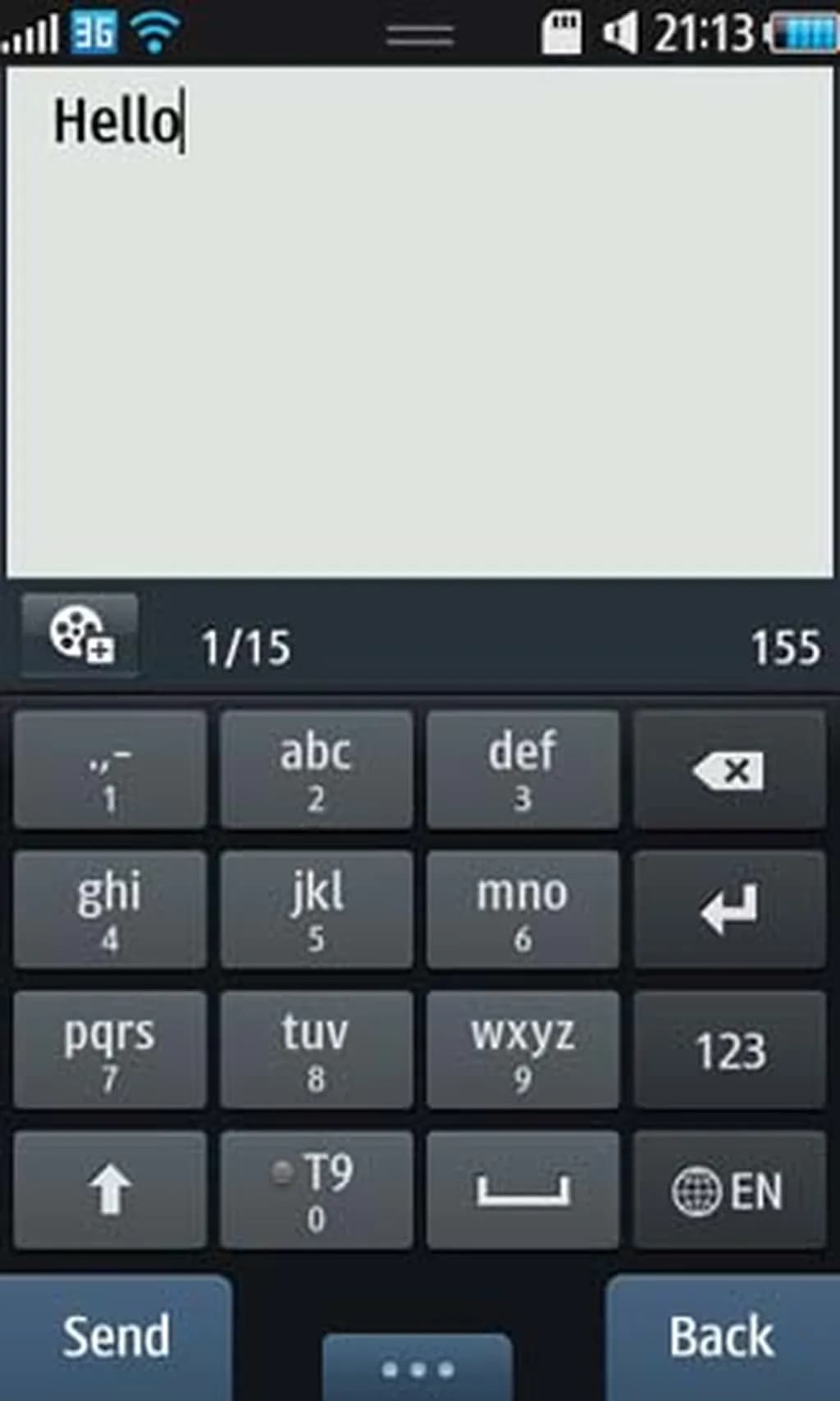The width and height of the screenshot is (840, 1401).
Task: Add multimedia attachment to the message
Action: [80, 636]
